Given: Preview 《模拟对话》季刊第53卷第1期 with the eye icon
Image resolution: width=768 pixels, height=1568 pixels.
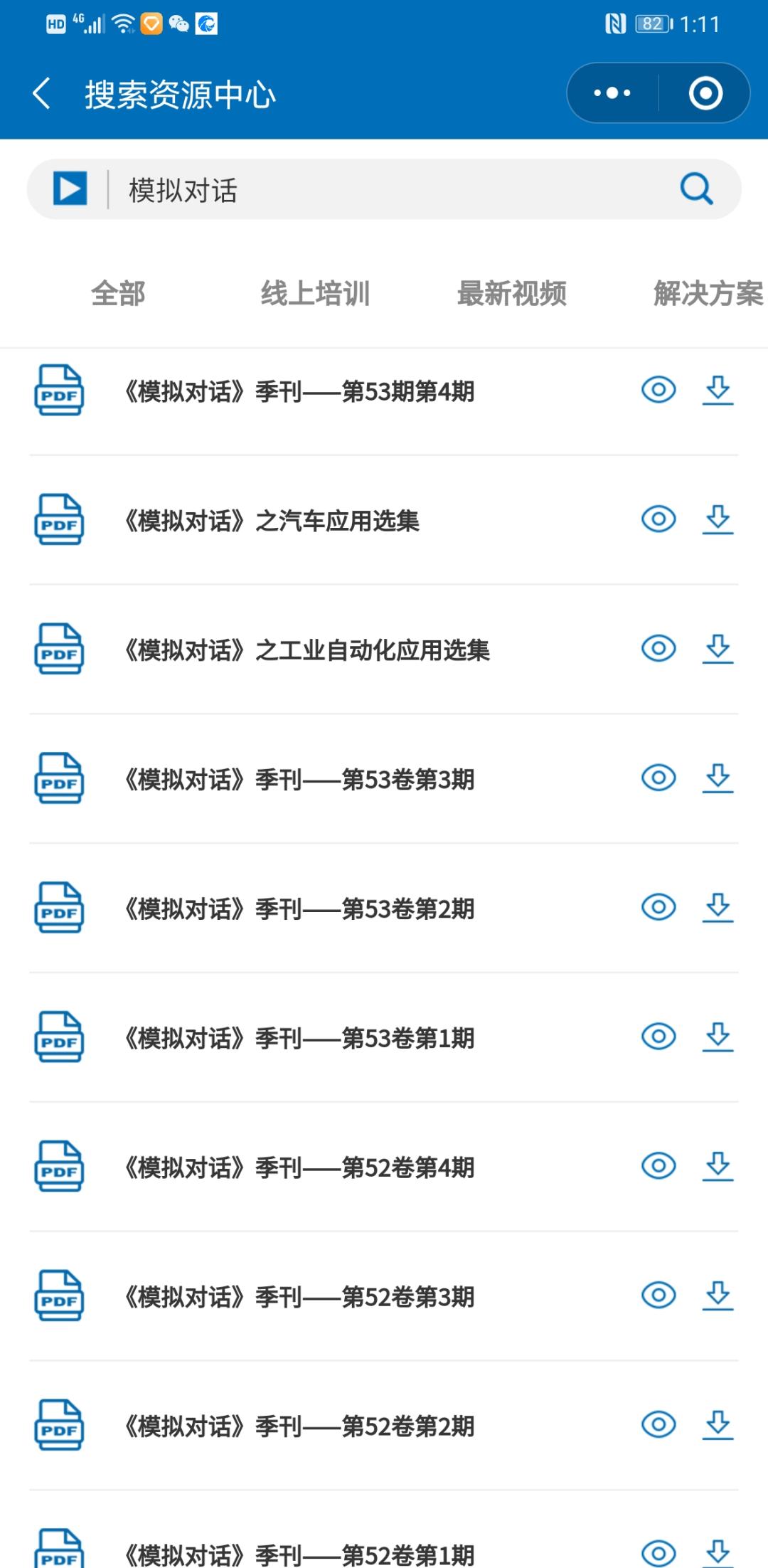Looking at the screenshot, I should pyautogui.click(x=658, y=1037).
